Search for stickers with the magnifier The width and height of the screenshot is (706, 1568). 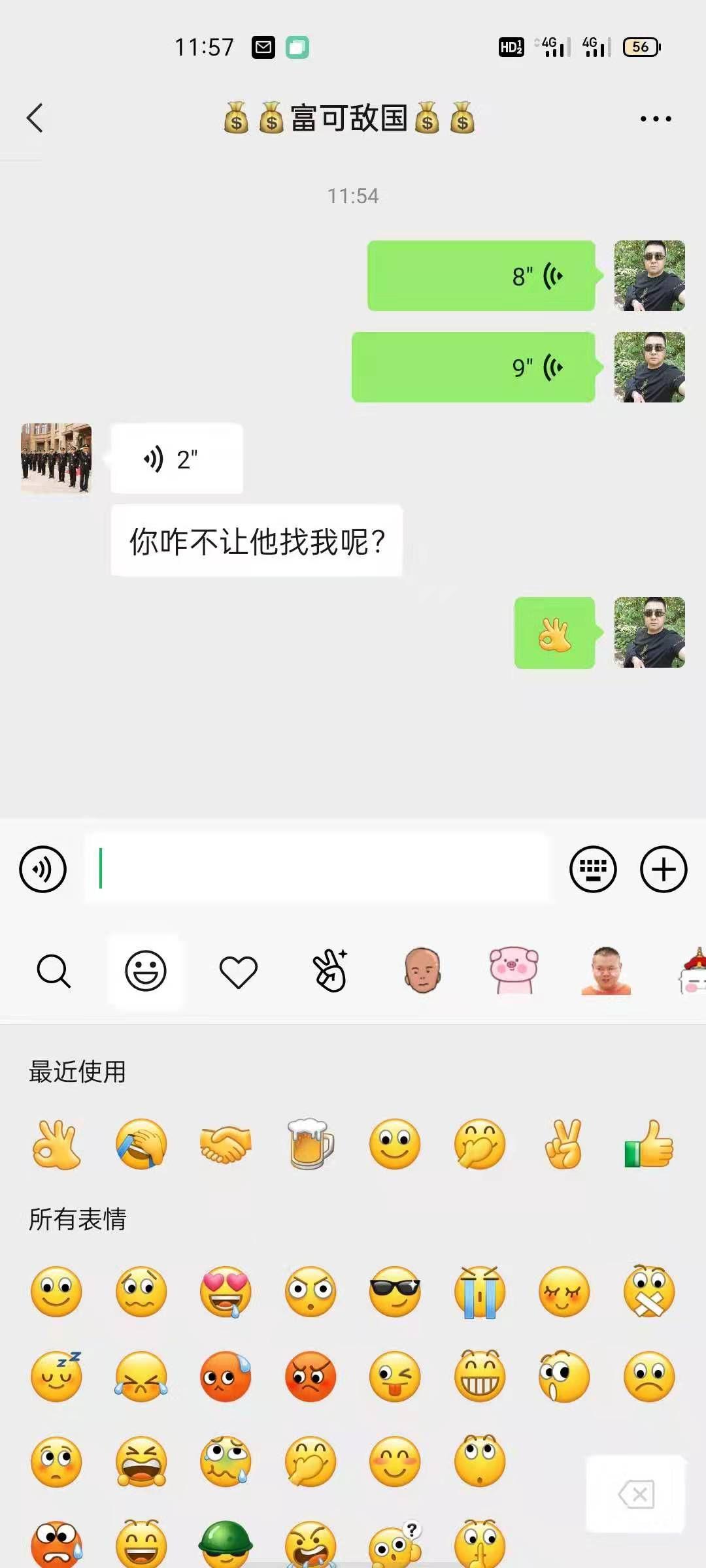coord(54,971)
